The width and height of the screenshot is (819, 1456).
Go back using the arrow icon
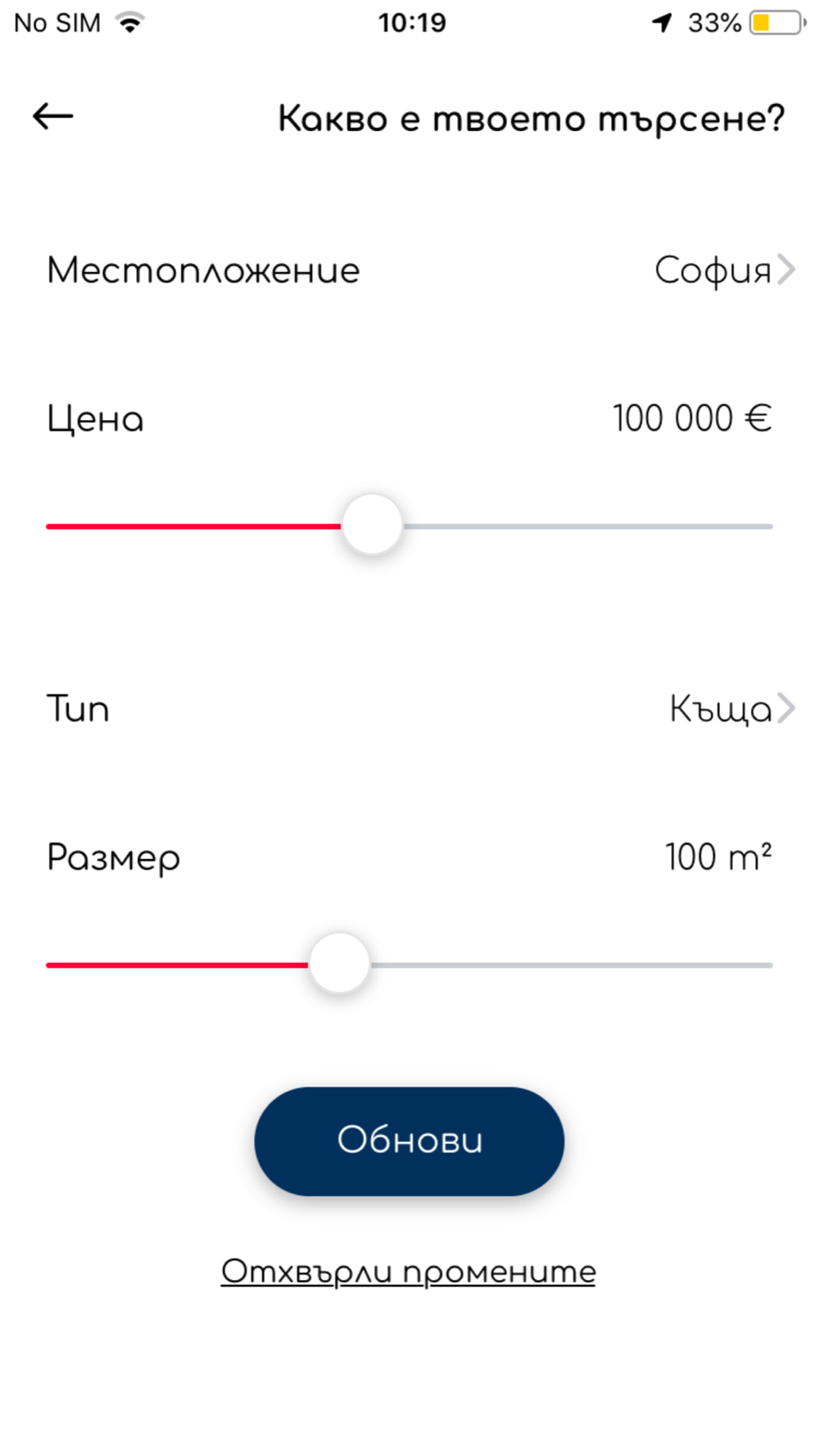click(x=53, y=117)
